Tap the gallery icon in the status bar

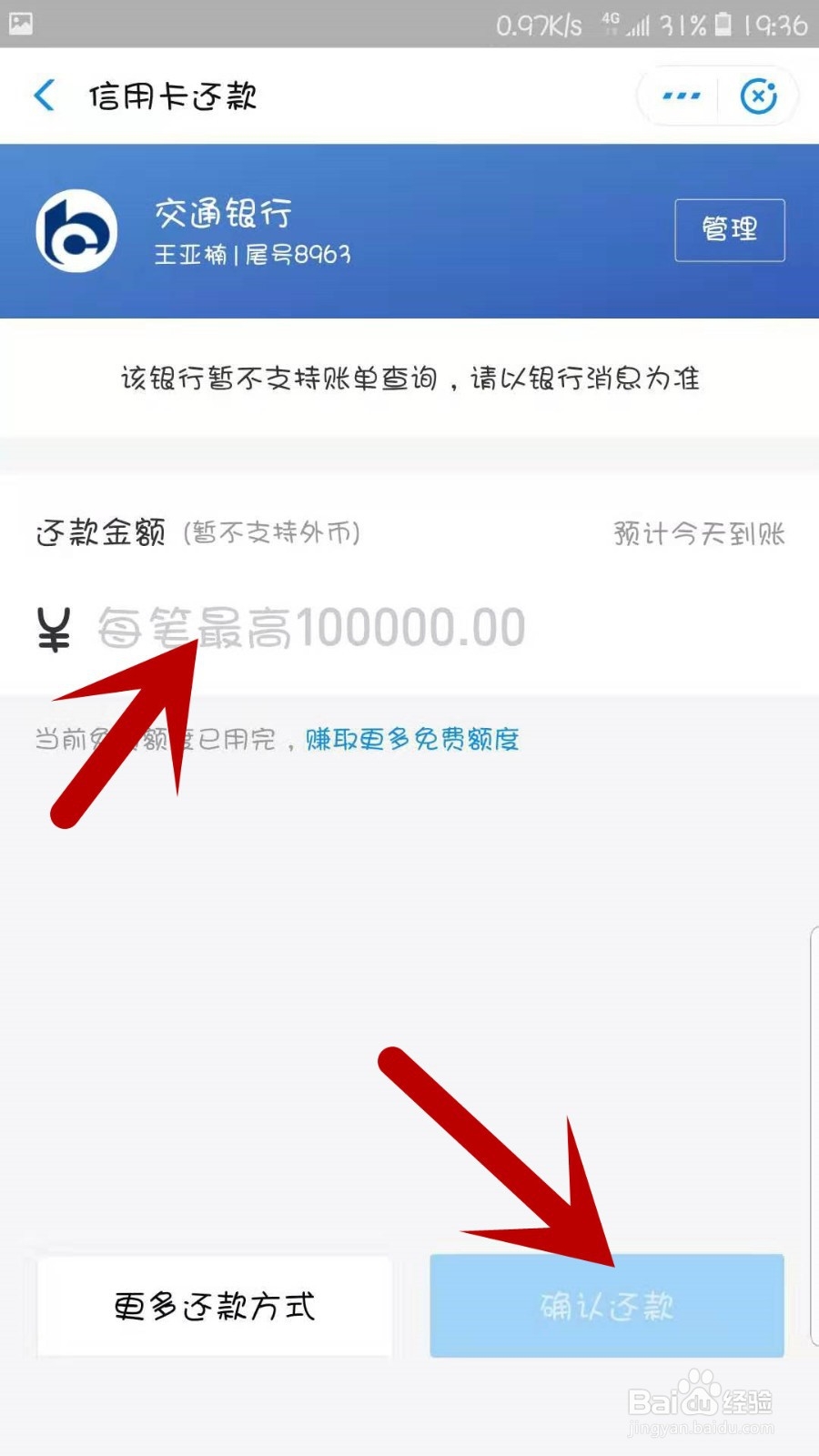[20, 25]
